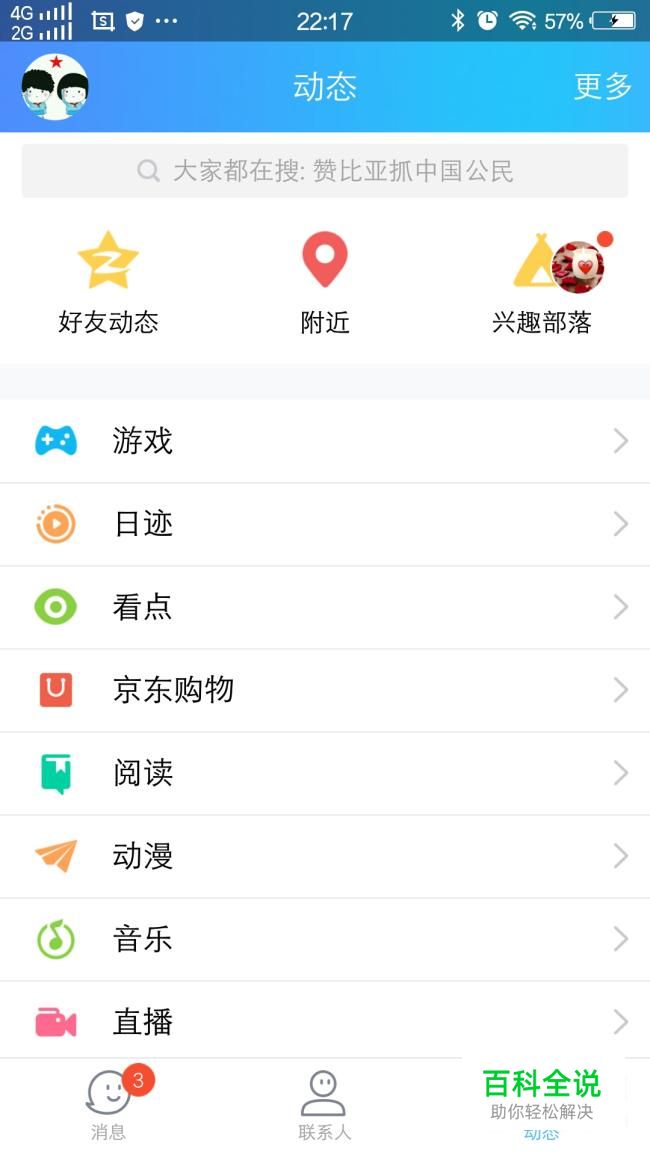Open the 游戏 row

pyautogui.click(x=325, y=441)
